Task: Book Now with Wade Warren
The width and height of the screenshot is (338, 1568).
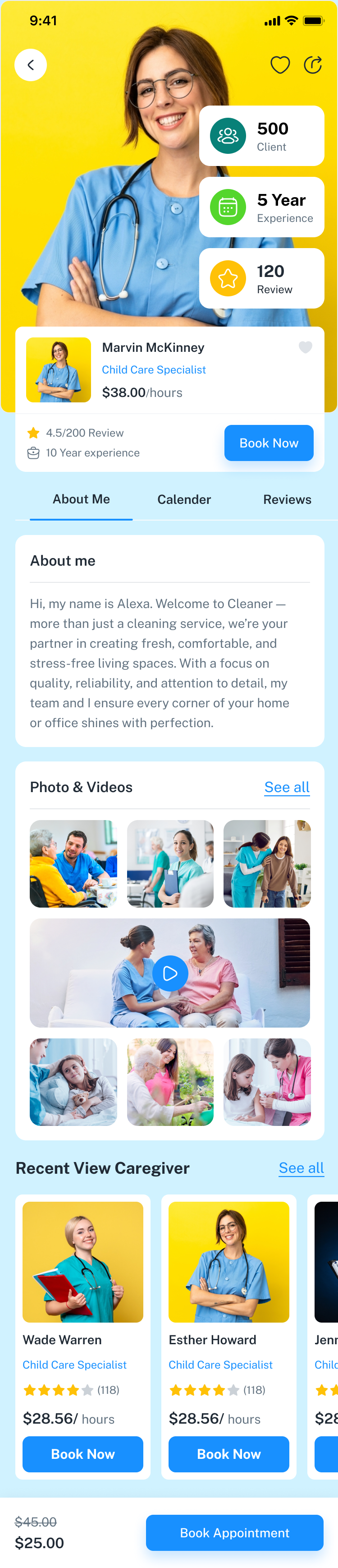Action: coord(82,1453)
